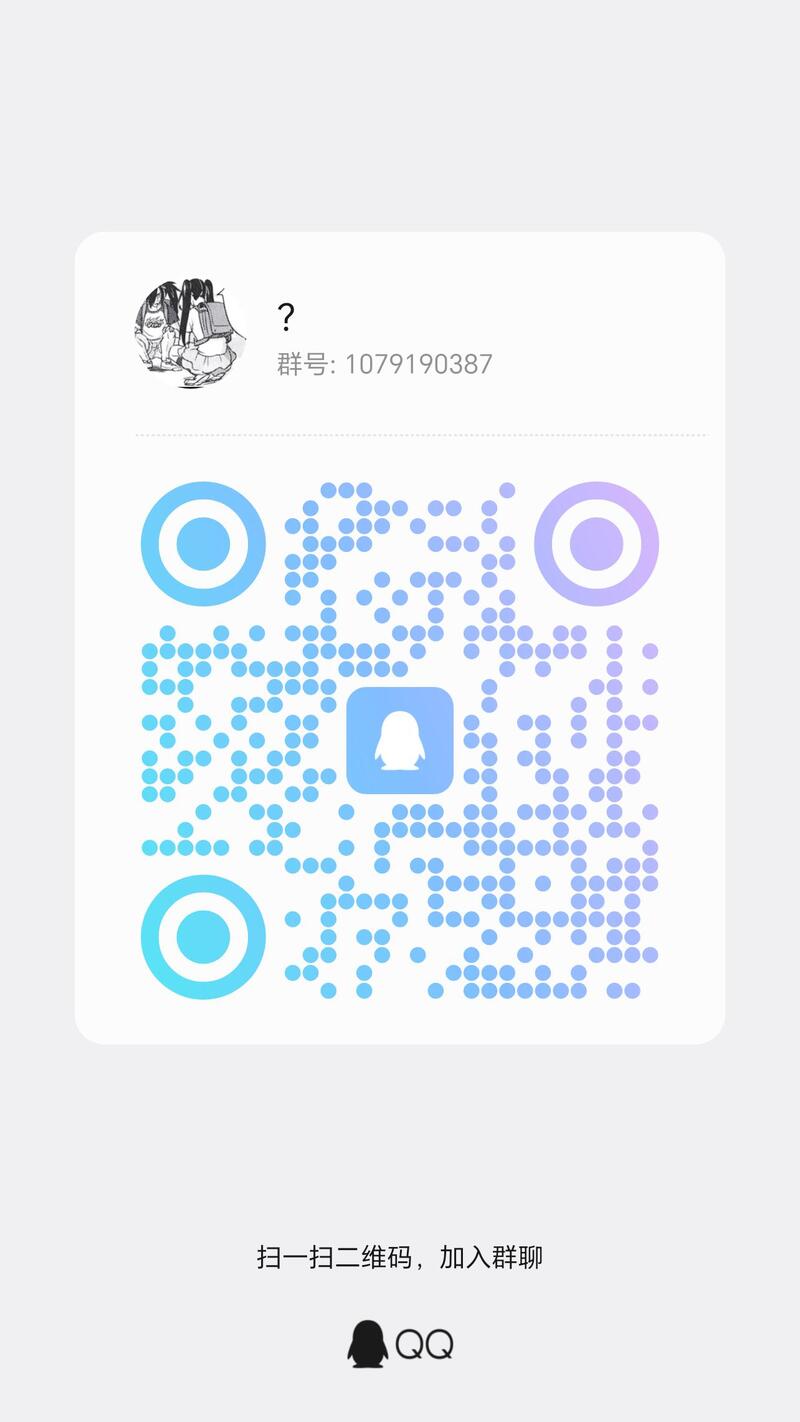Screen dimensions: 800x1422
Task: Select the text 扫一扫二维码，加入群聊
Action: coord(400,1258)
